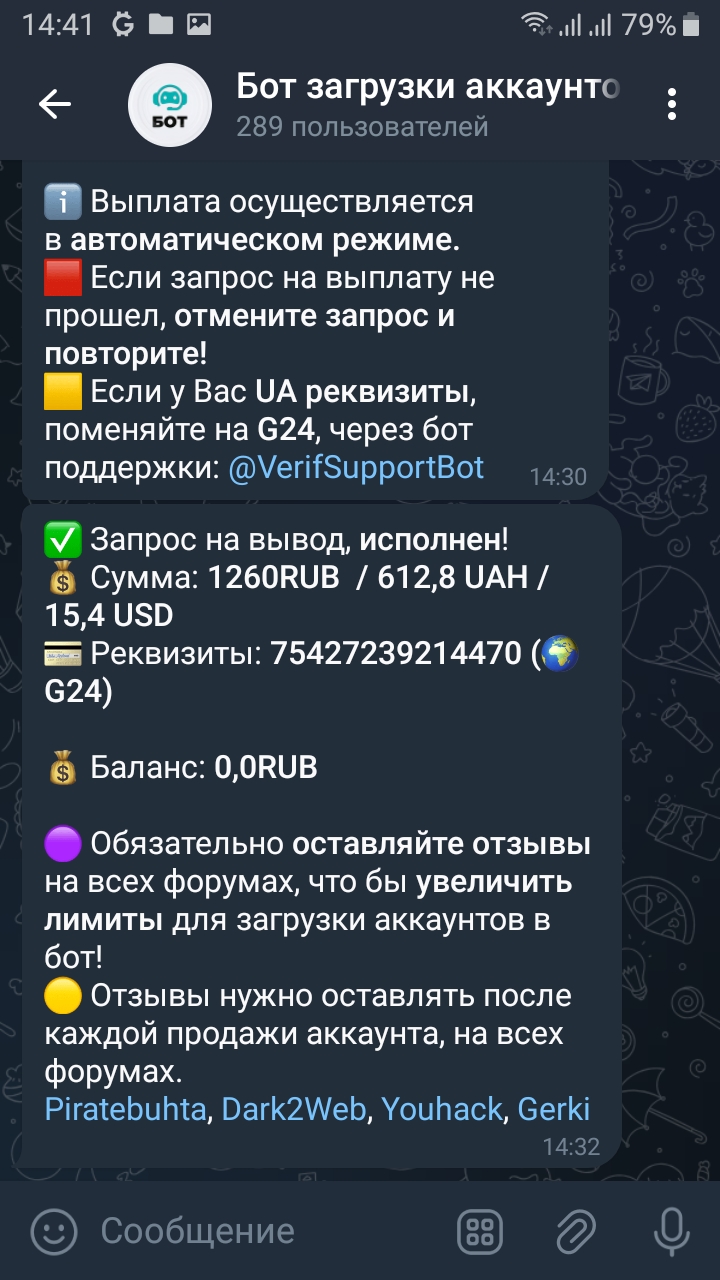Image resolution: width=720 pixels, height=1280 pixels.
Task: Open the emoji picker
Action: tap(54, 1231)
